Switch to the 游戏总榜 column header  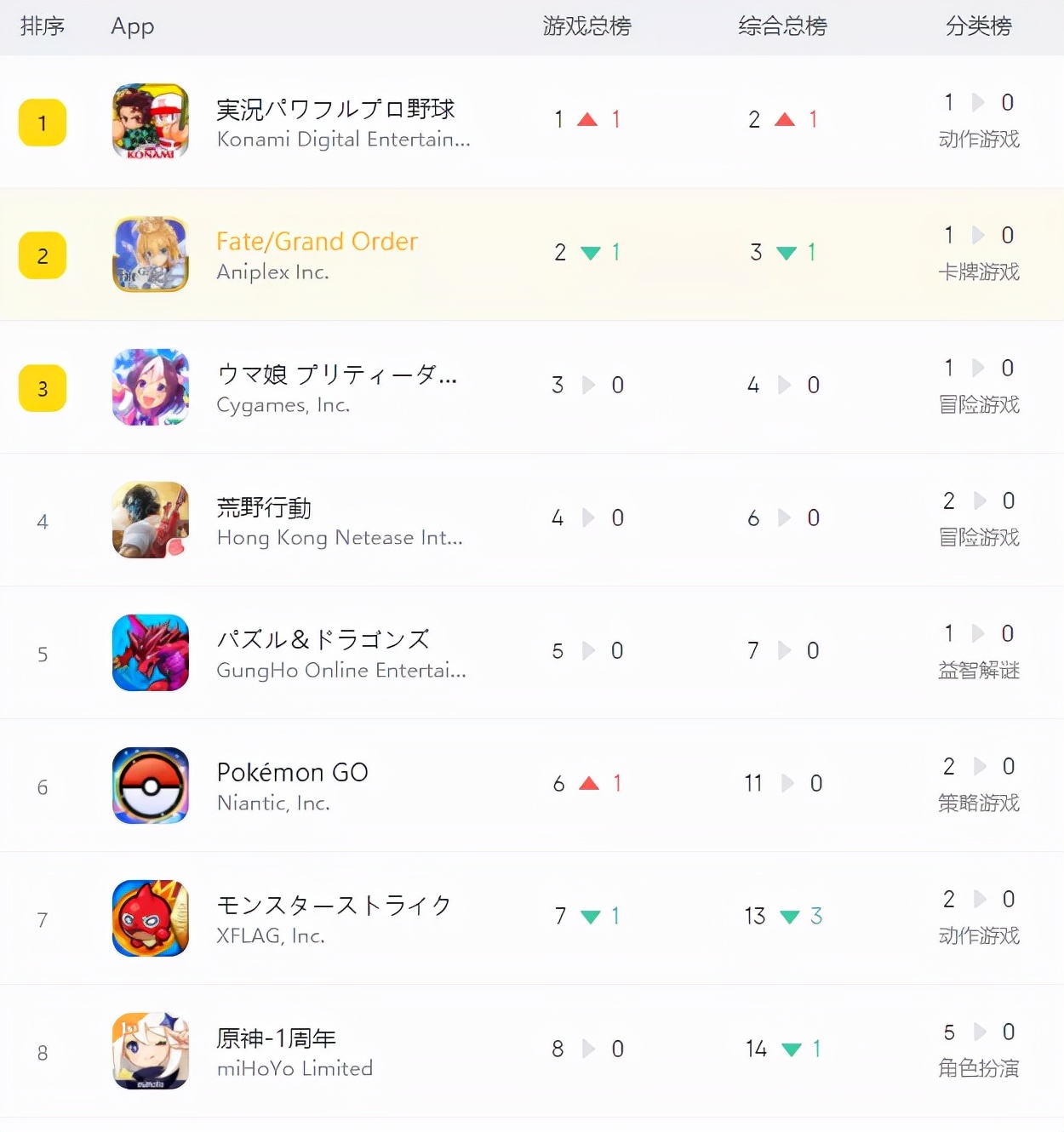tap(587, 26)
